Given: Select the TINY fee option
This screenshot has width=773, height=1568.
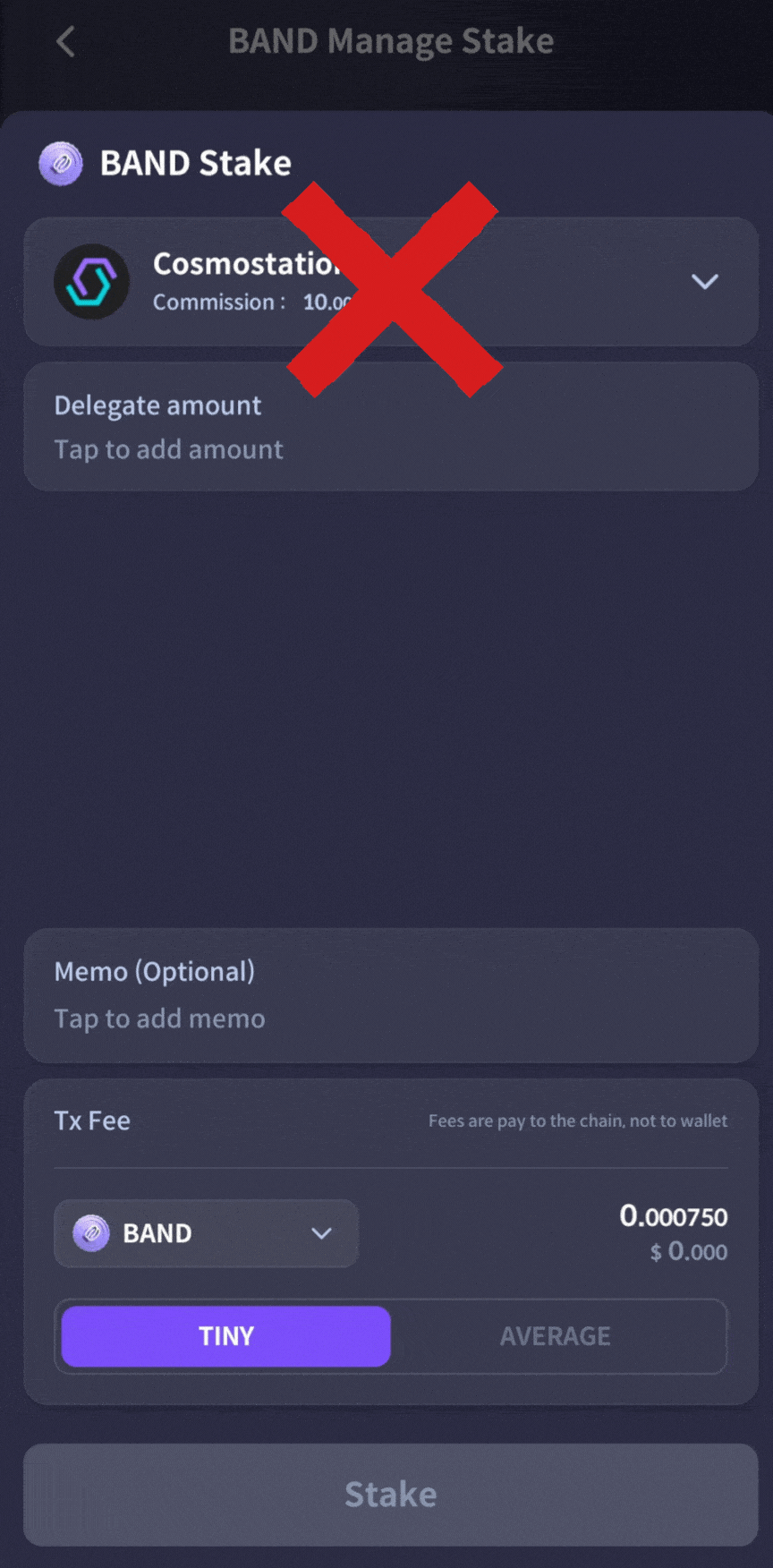Looking at the screenshot, I should (x=226, y=1336).
